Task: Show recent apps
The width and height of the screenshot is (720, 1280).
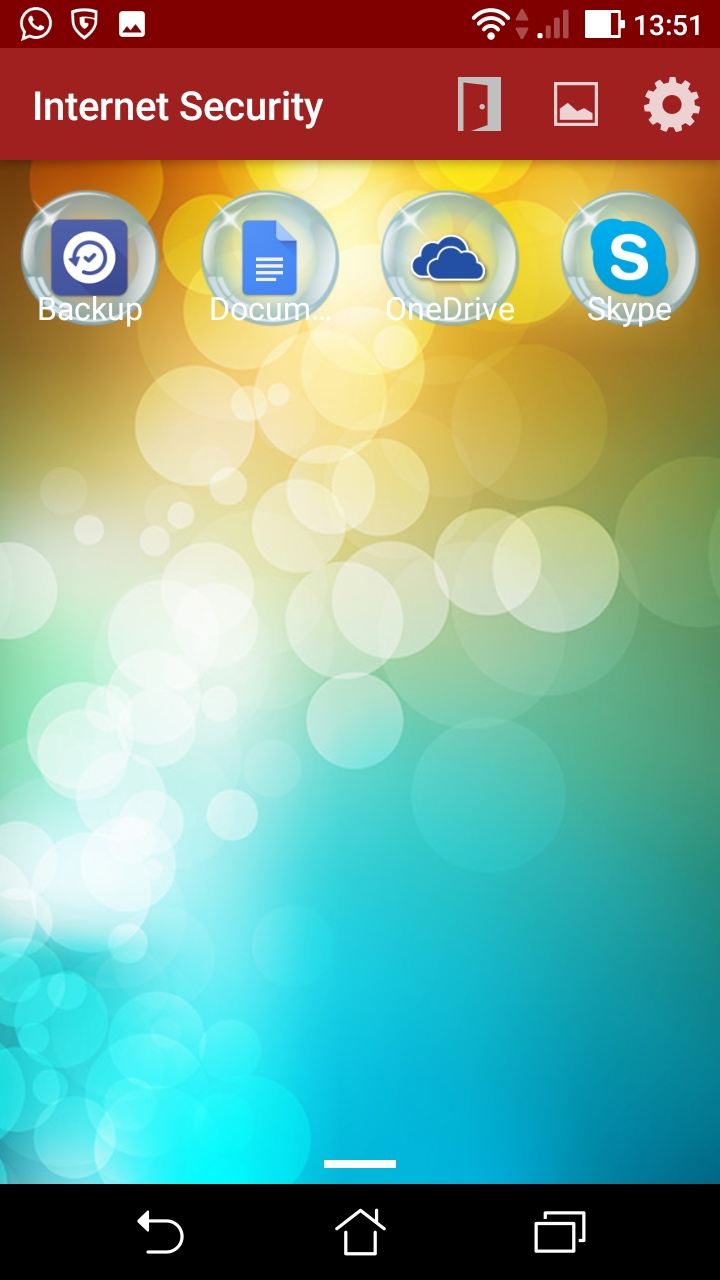Action: coord(559,1231)
